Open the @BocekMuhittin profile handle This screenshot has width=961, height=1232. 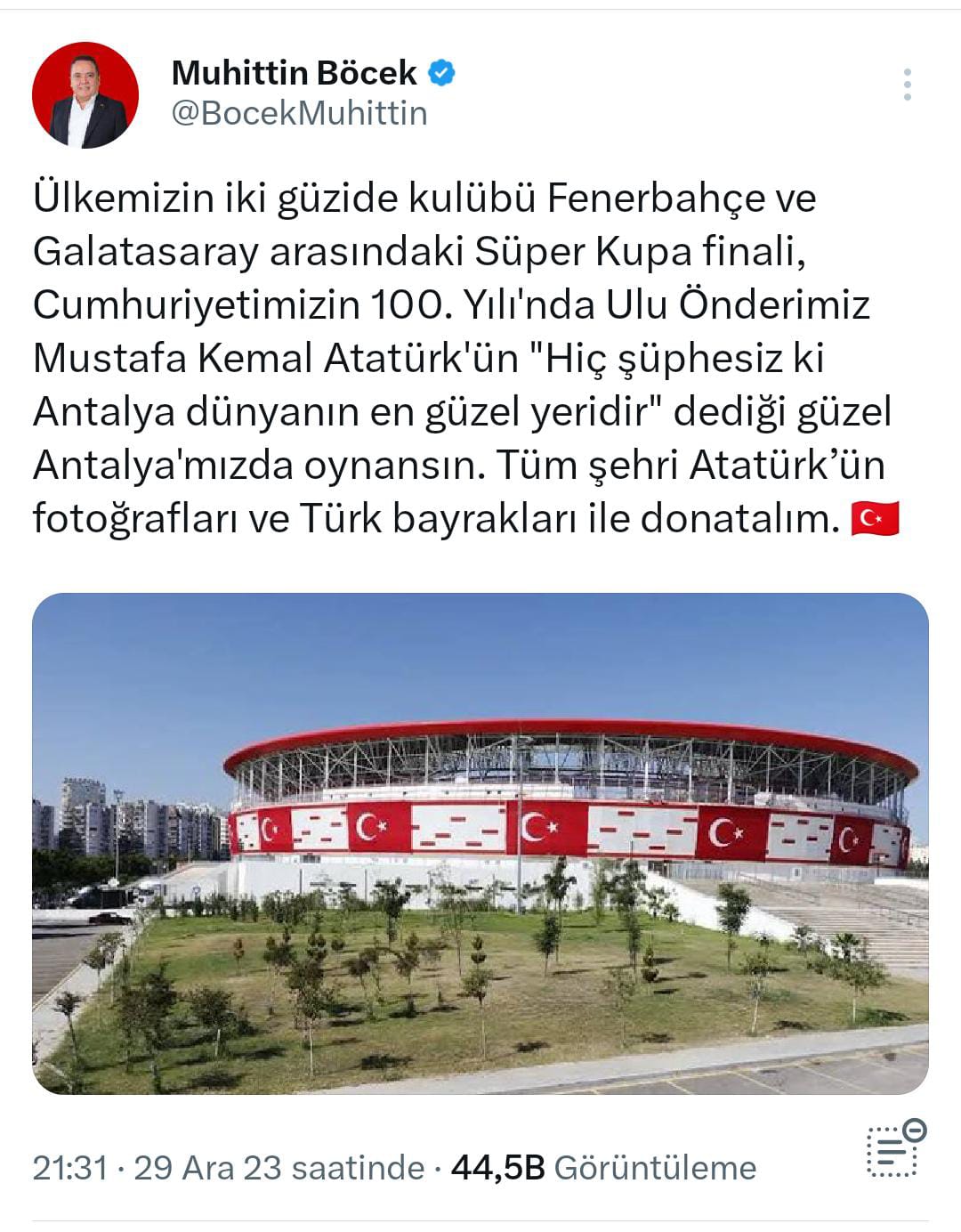[299, 114]
